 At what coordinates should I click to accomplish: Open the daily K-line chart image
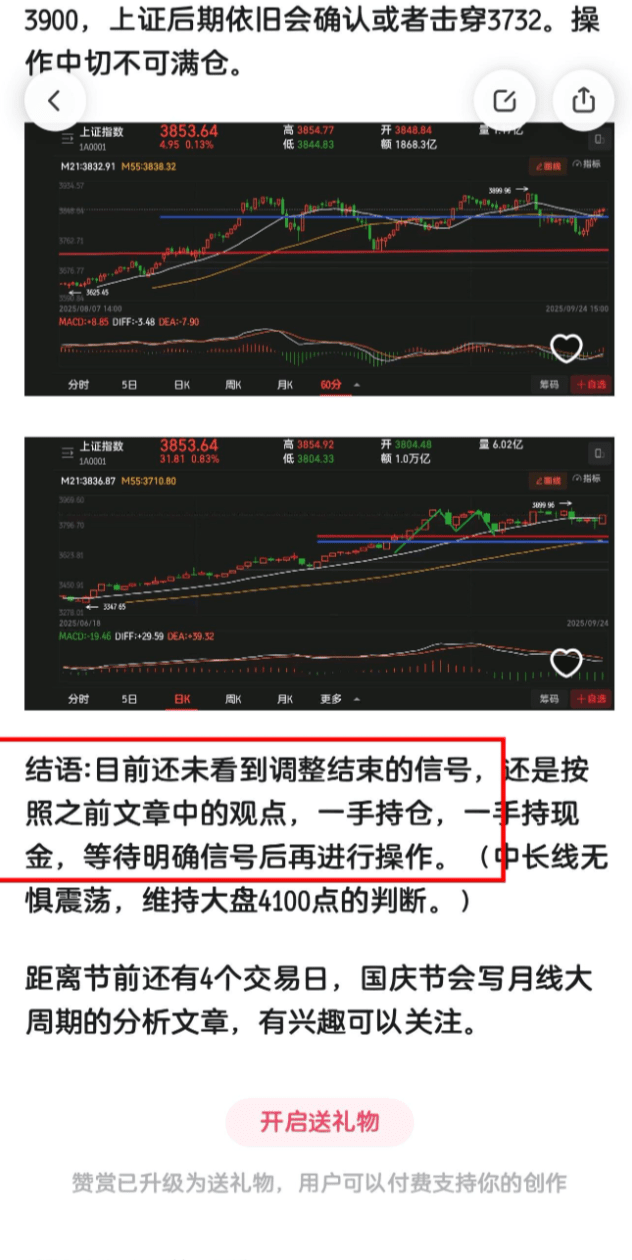319,573
